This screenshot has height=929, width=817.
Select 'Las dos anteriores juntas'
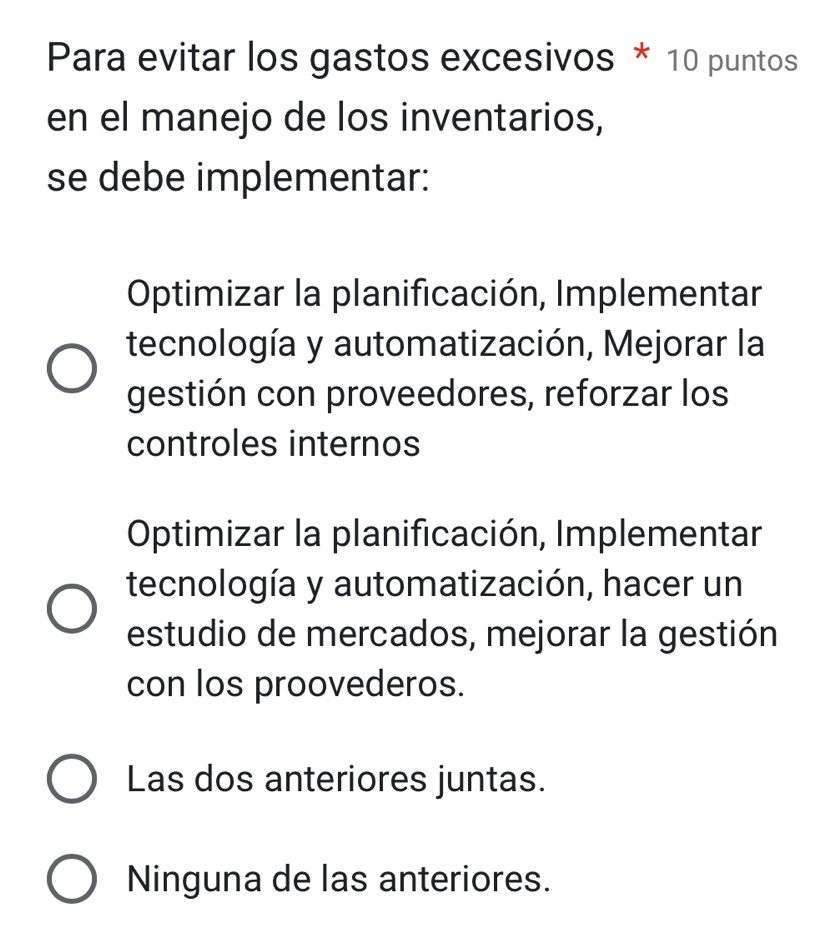pos(73,779)
